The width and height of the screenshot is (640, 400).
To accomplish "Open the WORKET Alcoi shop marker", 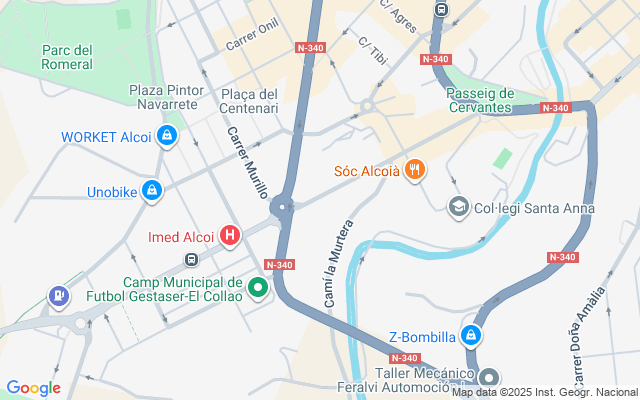I will [x=167, y=137].
